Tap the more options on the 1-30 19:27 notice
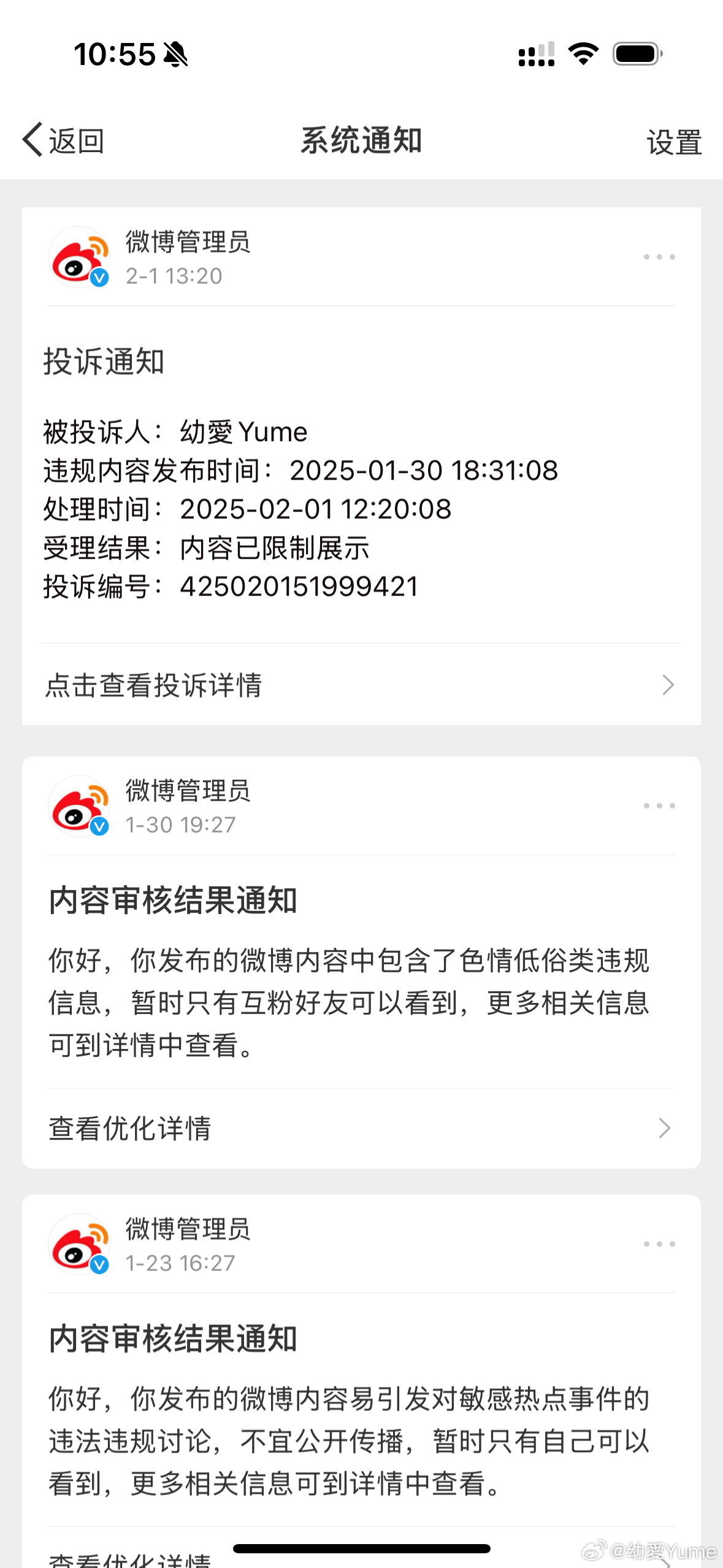Screen dimensions: 723x1568 [x=659, y=805]
